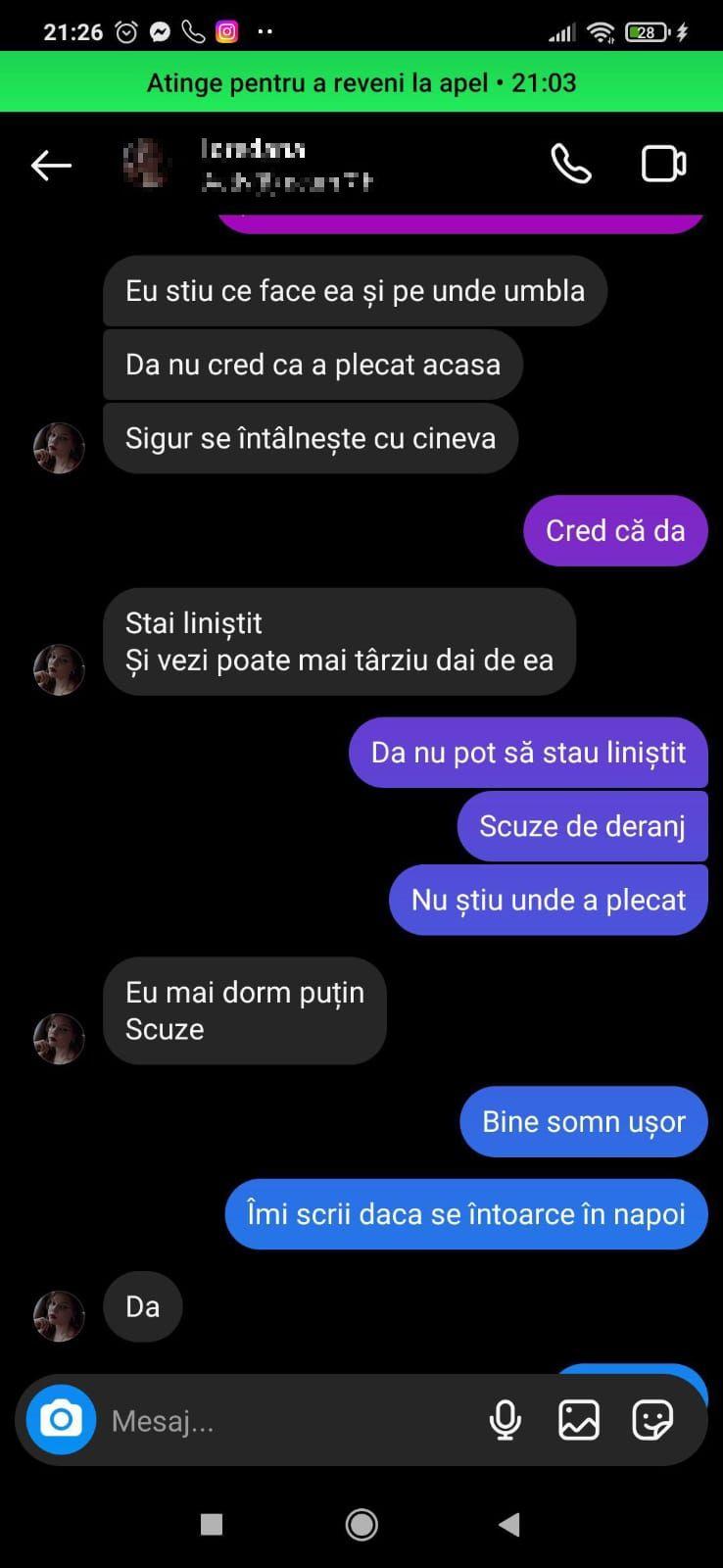The height and width of the screenshot is (1568, 723).
Task: Open the sticker and emoji picker
Action: point(651,1418)
